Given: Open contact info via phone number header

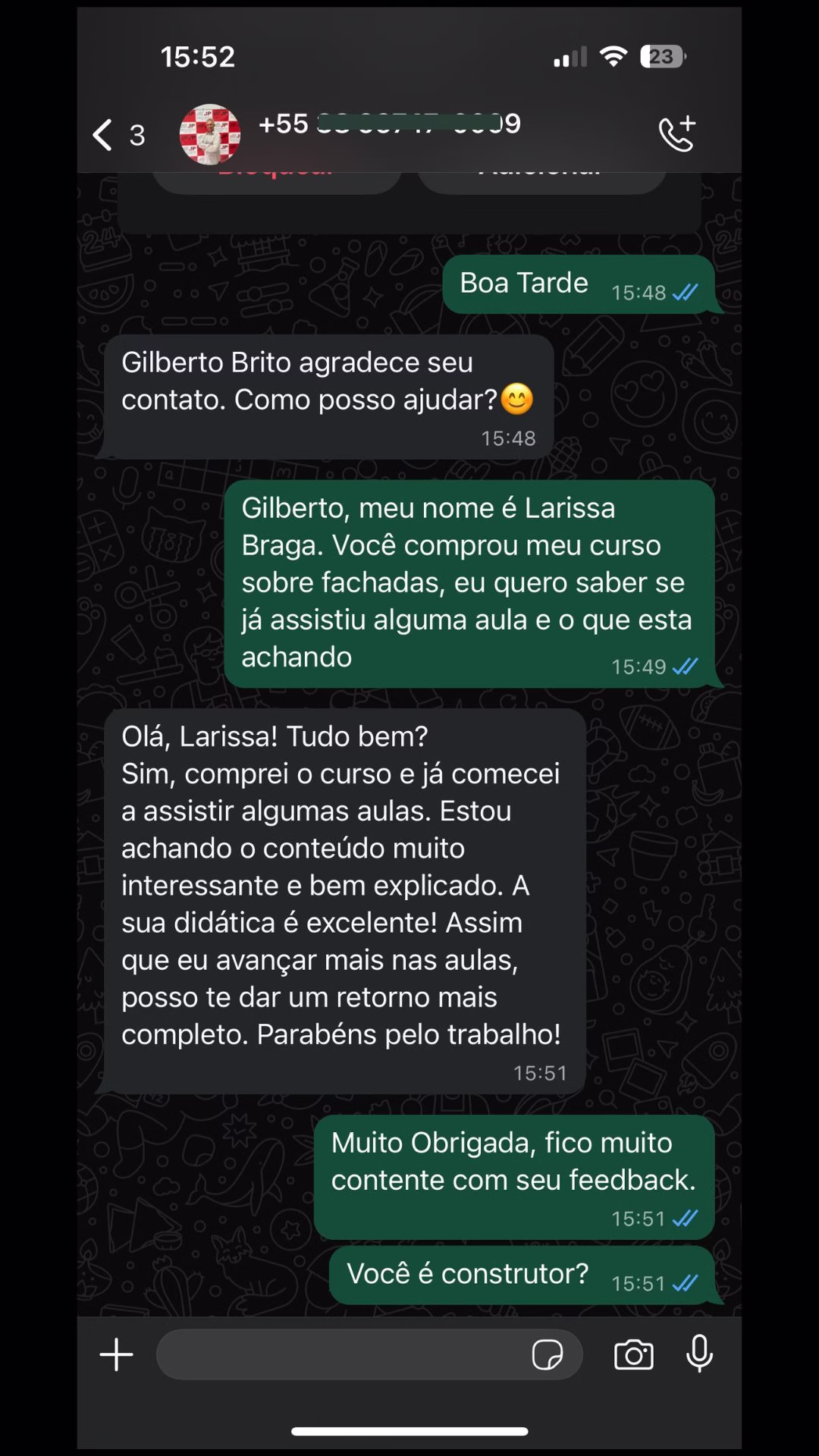Looking at the screenshot, I should (x=390, y=124).
